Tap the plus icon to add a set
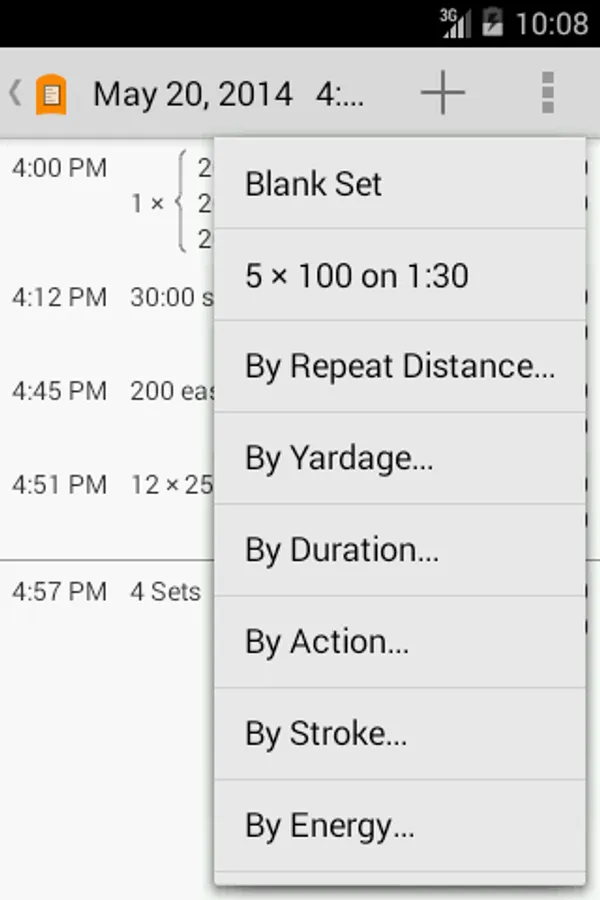The height and width of the screenshot is (900, 600). pos(443,93)
